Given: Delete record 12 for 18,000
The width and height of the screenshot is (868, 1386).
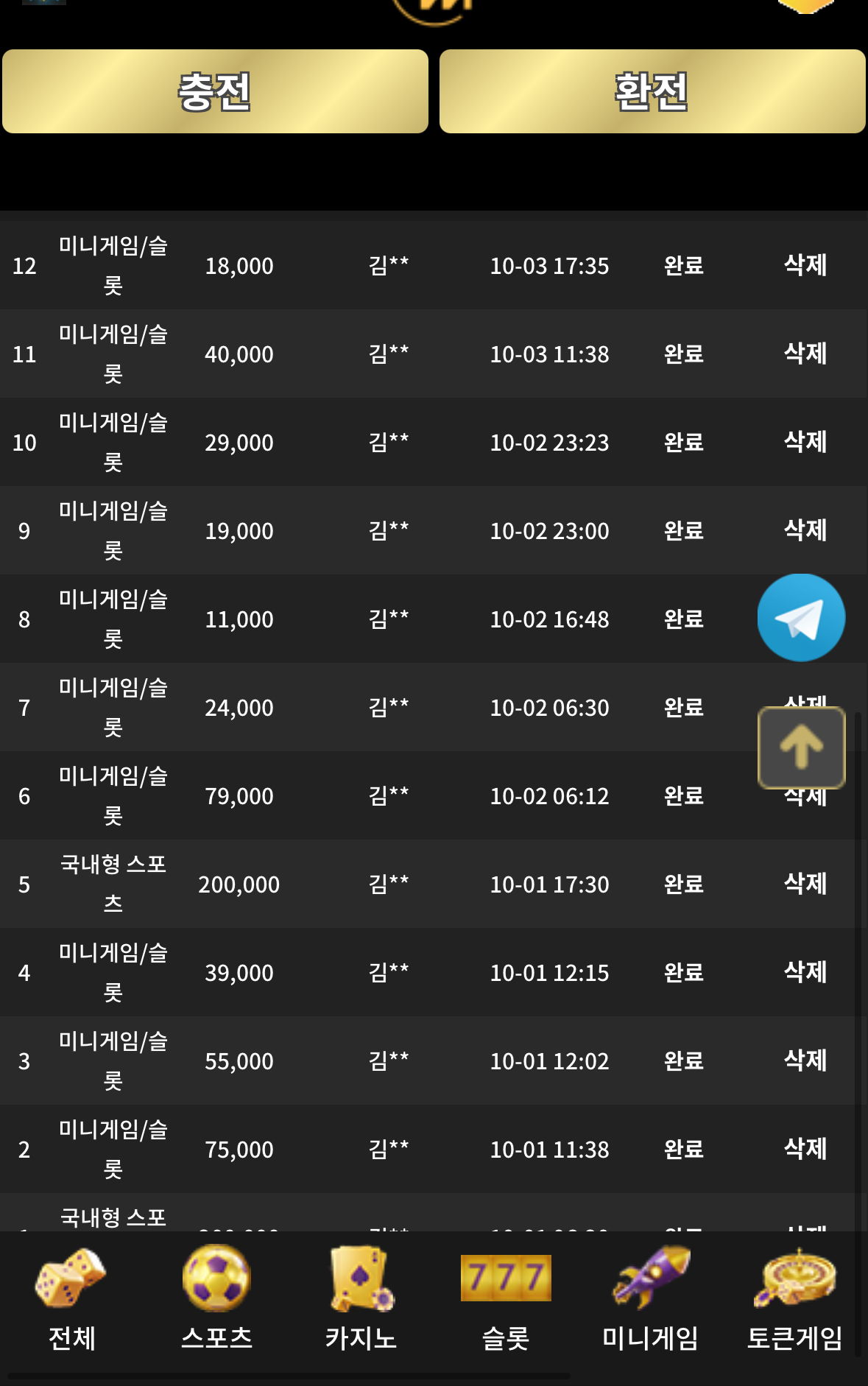Looking at the screenshot, I should pyautogui.click(x=805, y=265).
